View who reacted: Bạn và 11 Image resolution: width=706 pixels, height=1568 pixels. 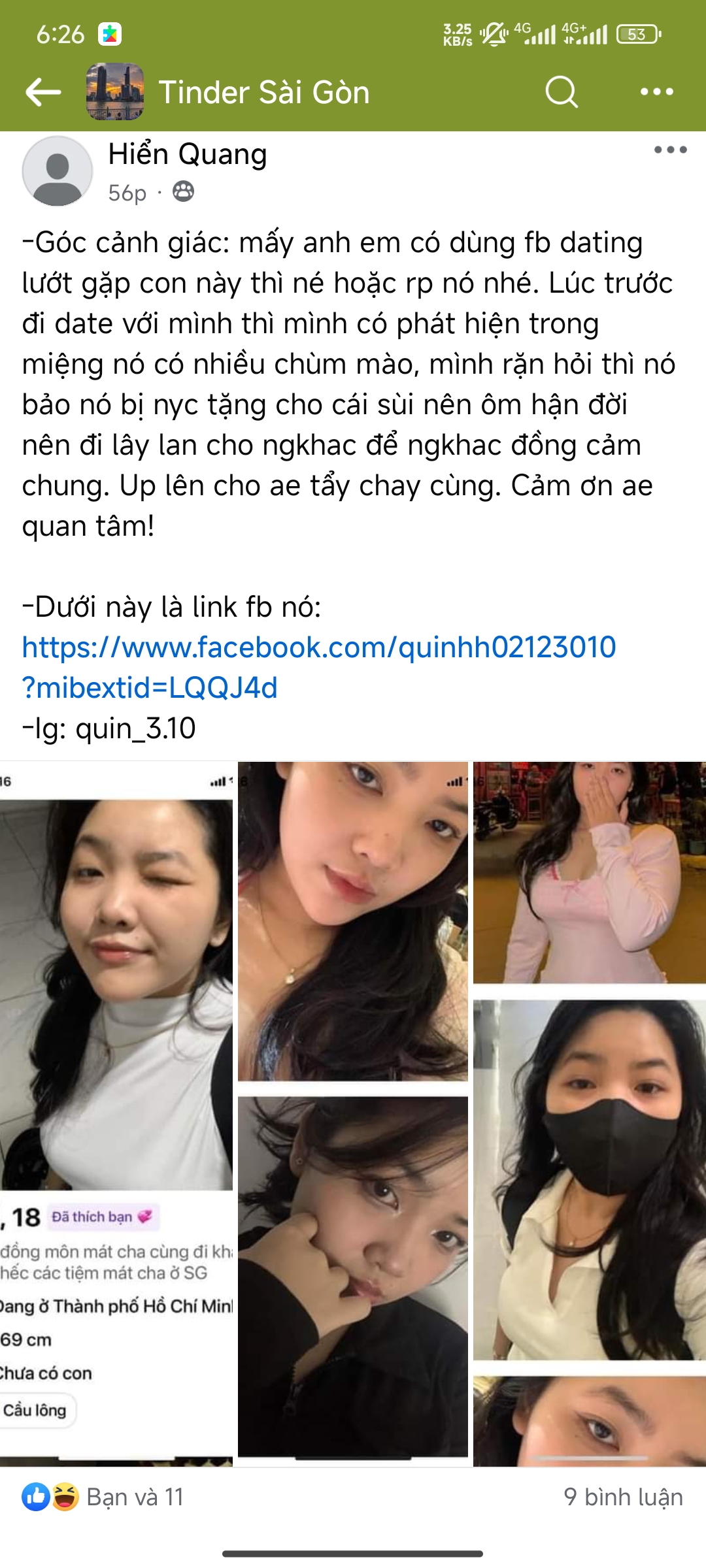click(103, 1497)
